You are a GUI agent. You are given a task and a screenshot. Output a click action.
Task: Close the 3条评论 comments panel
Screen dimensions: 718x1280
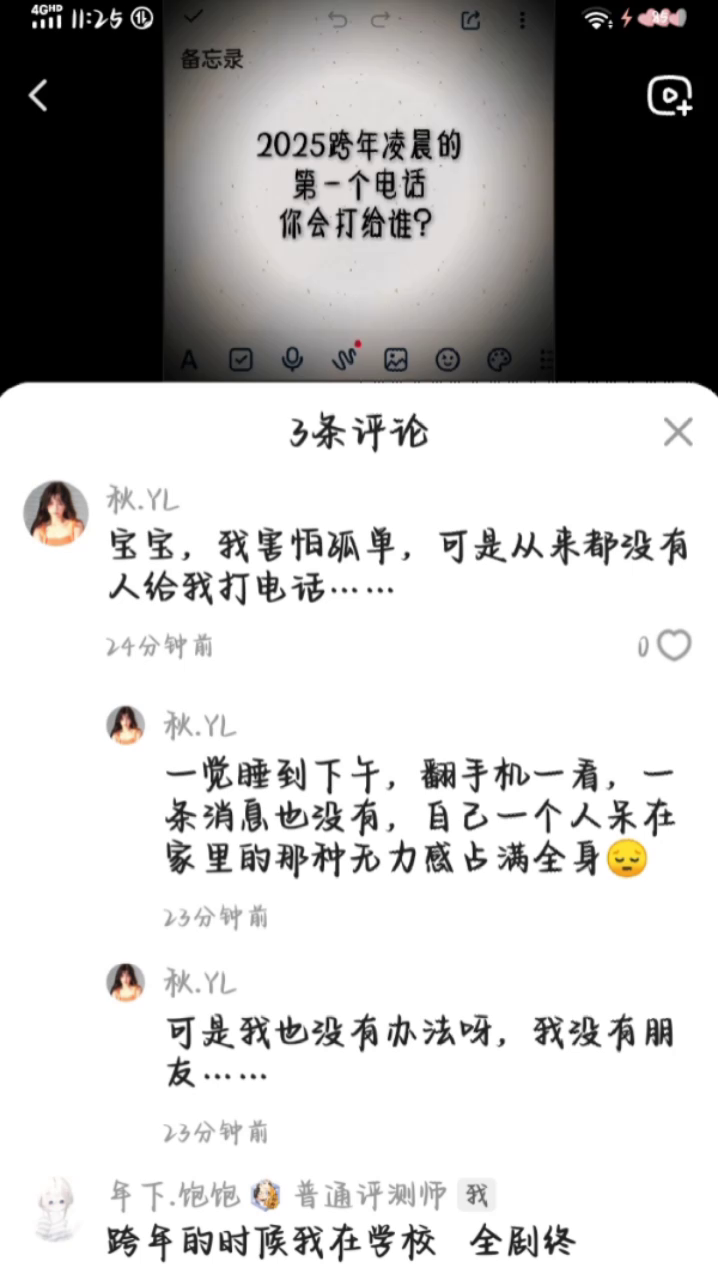678,432
